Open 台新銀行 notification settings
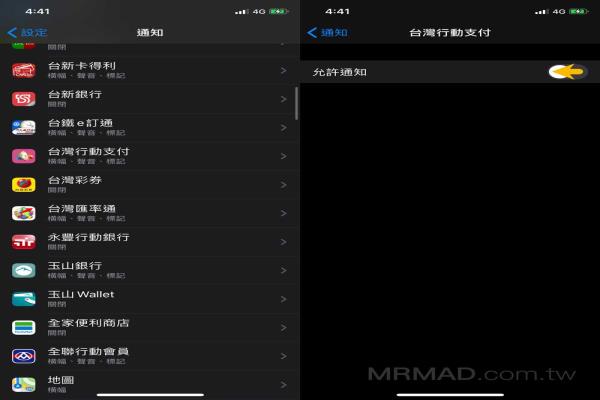Screen dimensions: 600x400 (150, 98)
